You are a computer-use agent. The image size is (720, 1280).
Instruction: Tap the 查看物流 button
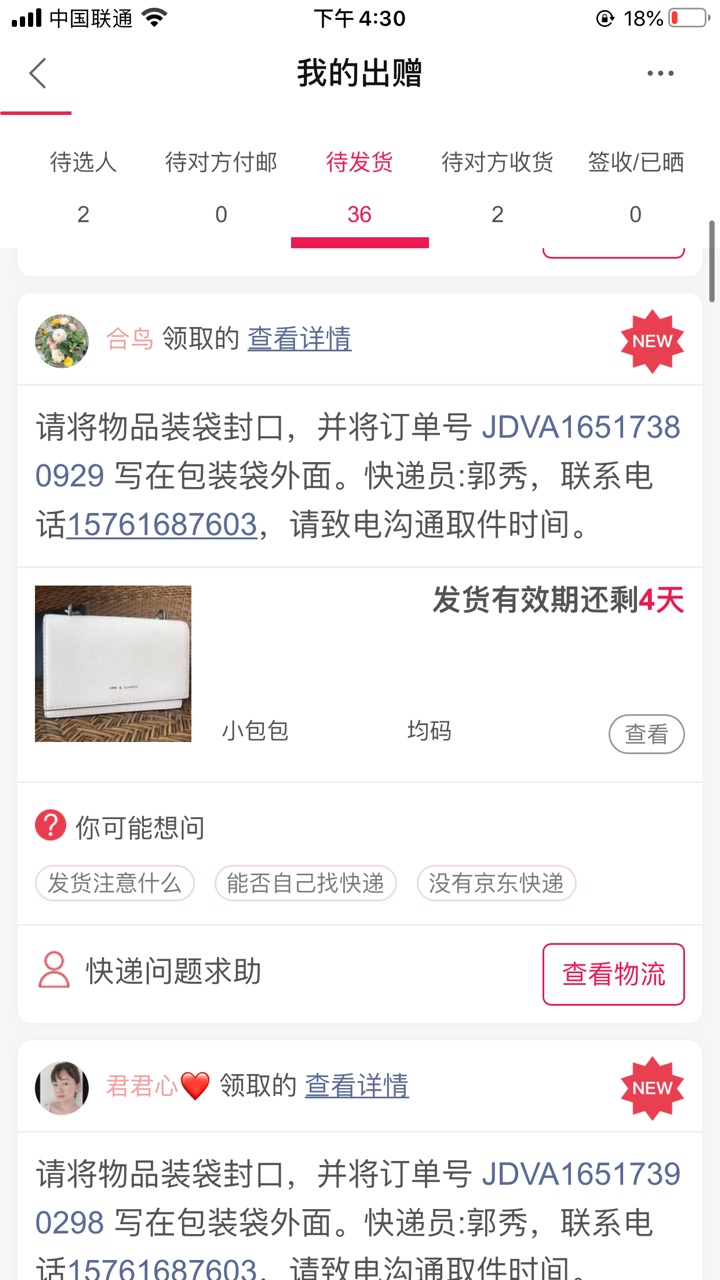[x=613, y=974]
